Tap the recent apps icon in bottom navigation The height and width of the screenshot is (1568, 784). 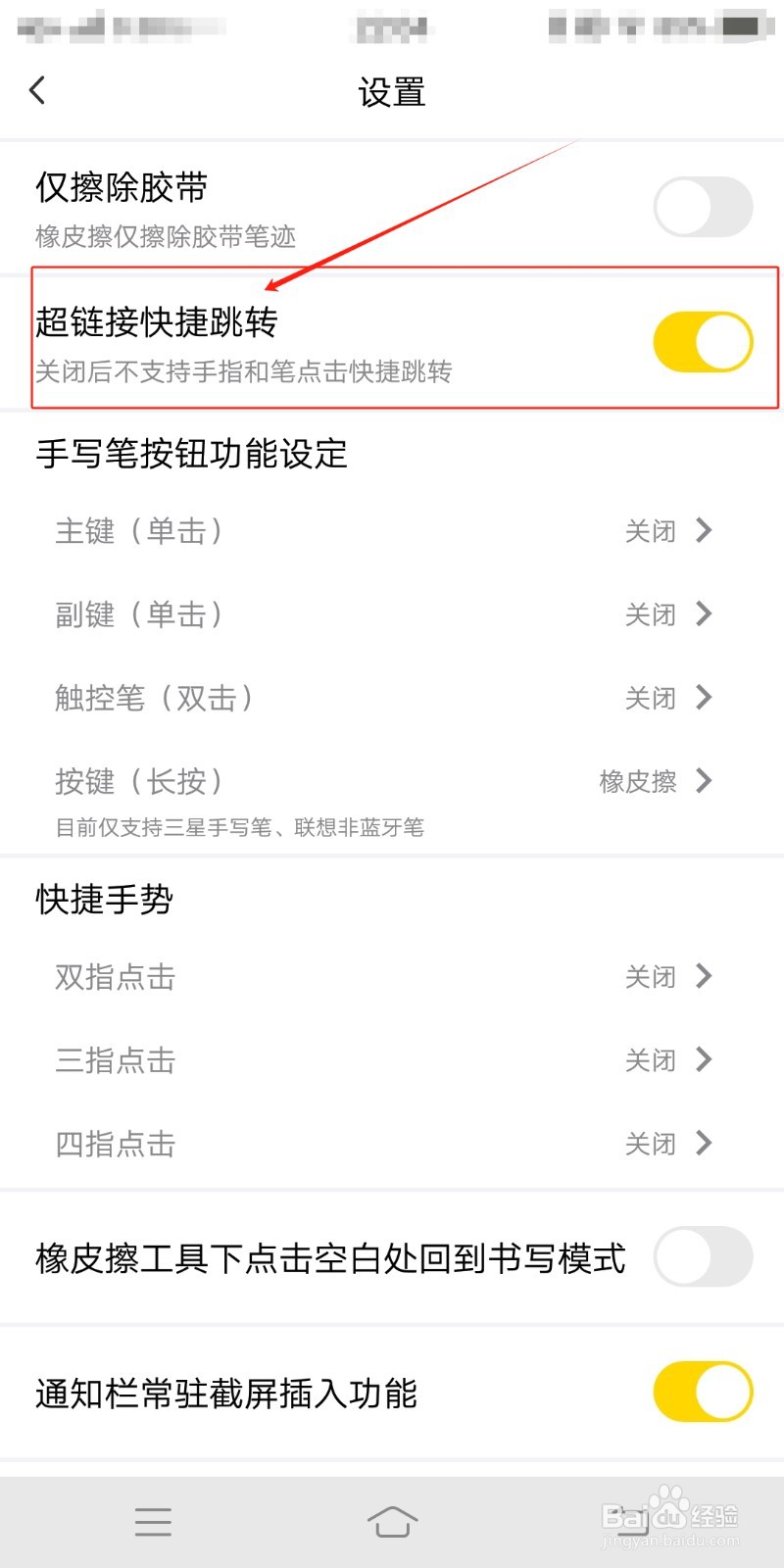tap(153, 1522)
